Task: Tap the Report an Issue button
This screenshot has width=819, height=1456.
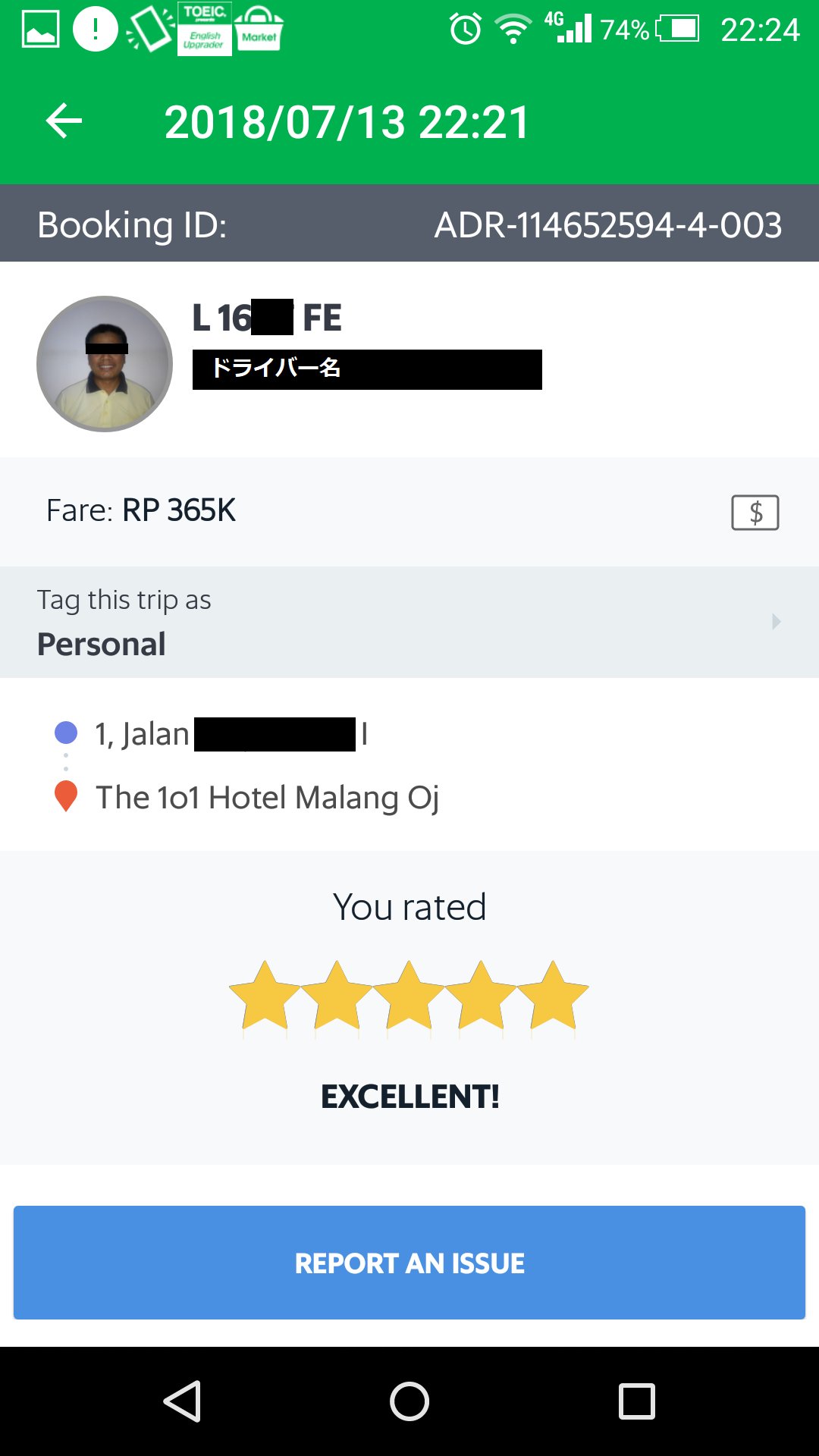Action: click(409, 1263)
